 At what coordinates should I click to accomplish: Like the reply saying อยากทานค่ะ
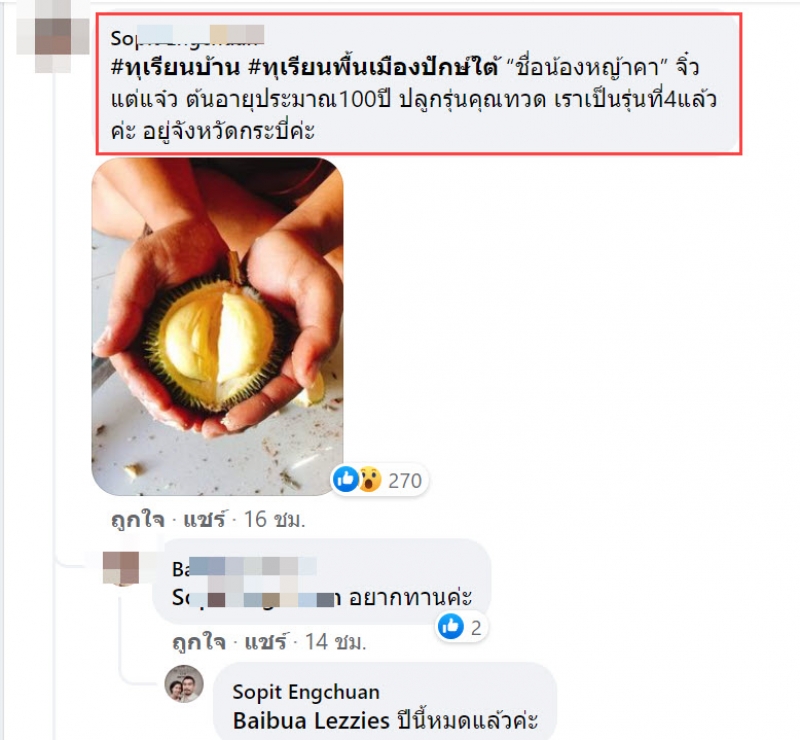click(194, 641)
